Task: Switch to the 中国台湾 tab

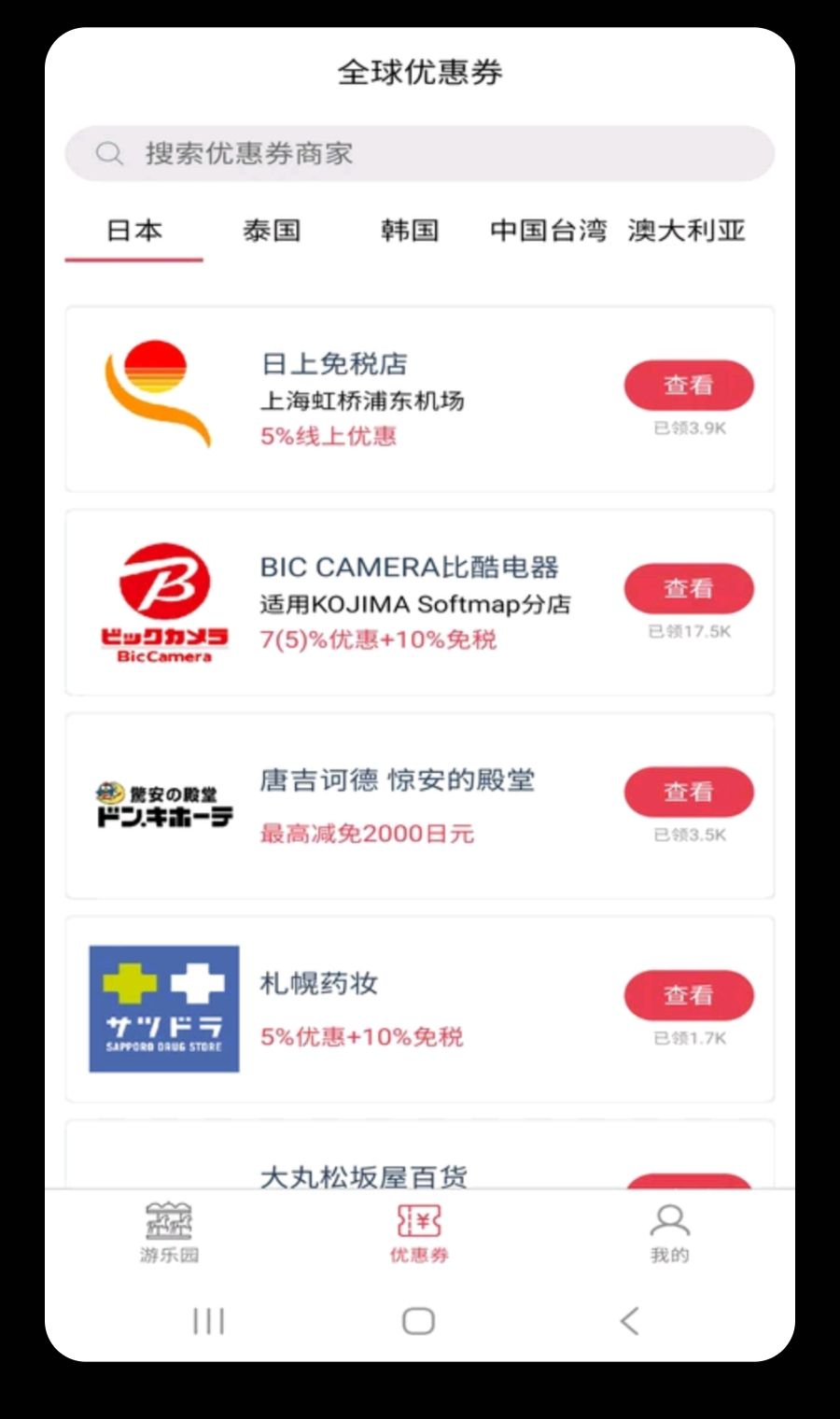Action: (549, 231)
